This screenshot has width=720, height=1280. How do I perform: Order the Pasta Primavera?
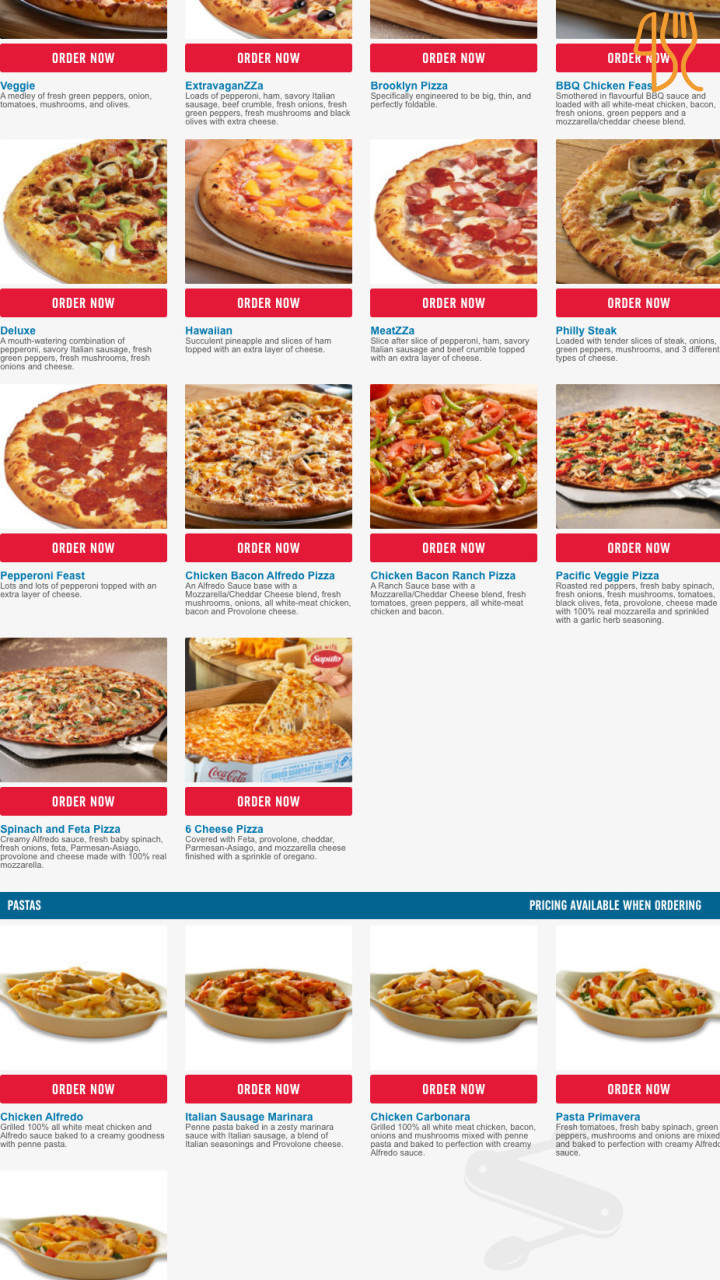638,1089
